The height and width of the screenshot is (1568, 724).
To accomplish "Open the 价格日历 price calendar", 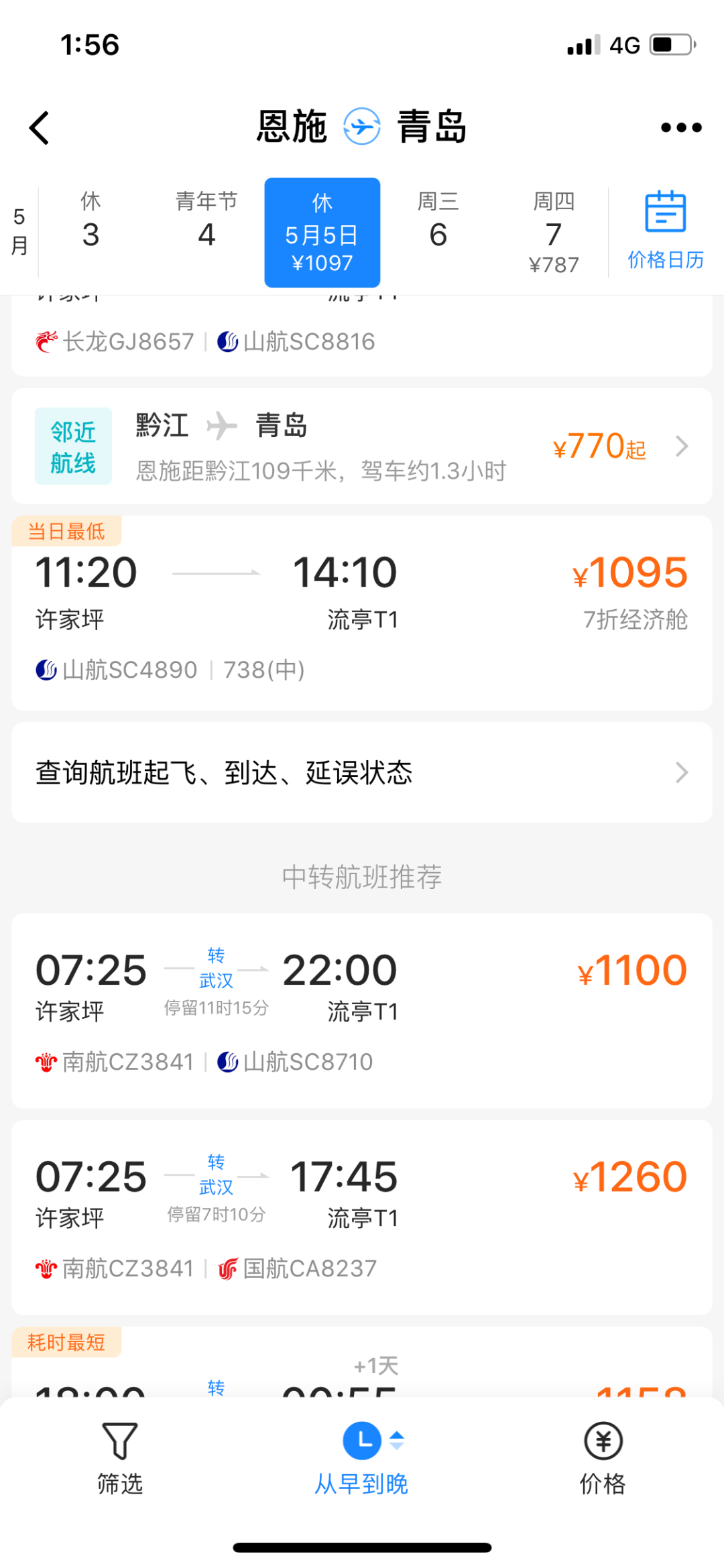I will pos(666,231).
